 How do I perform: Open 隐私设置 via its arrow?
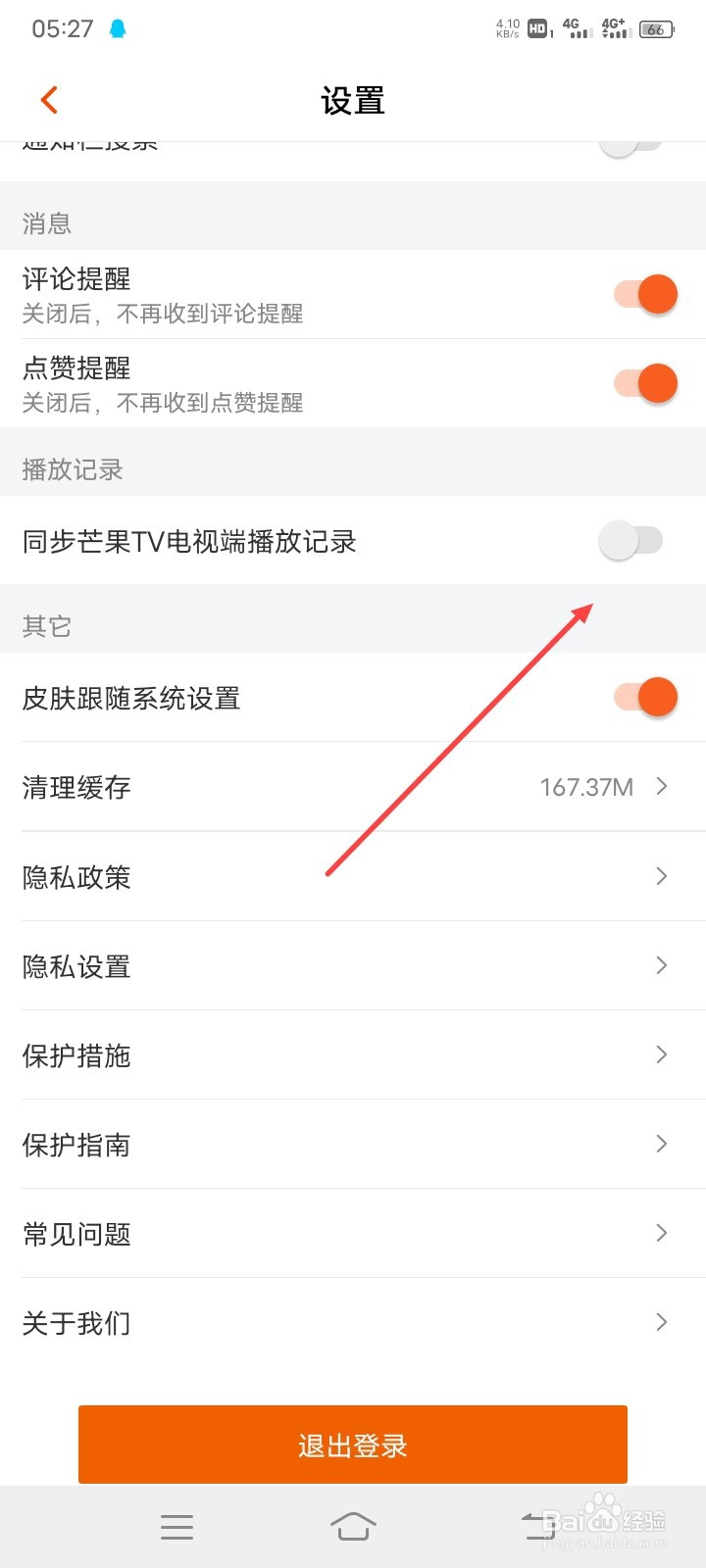click(x=660, y=965)
